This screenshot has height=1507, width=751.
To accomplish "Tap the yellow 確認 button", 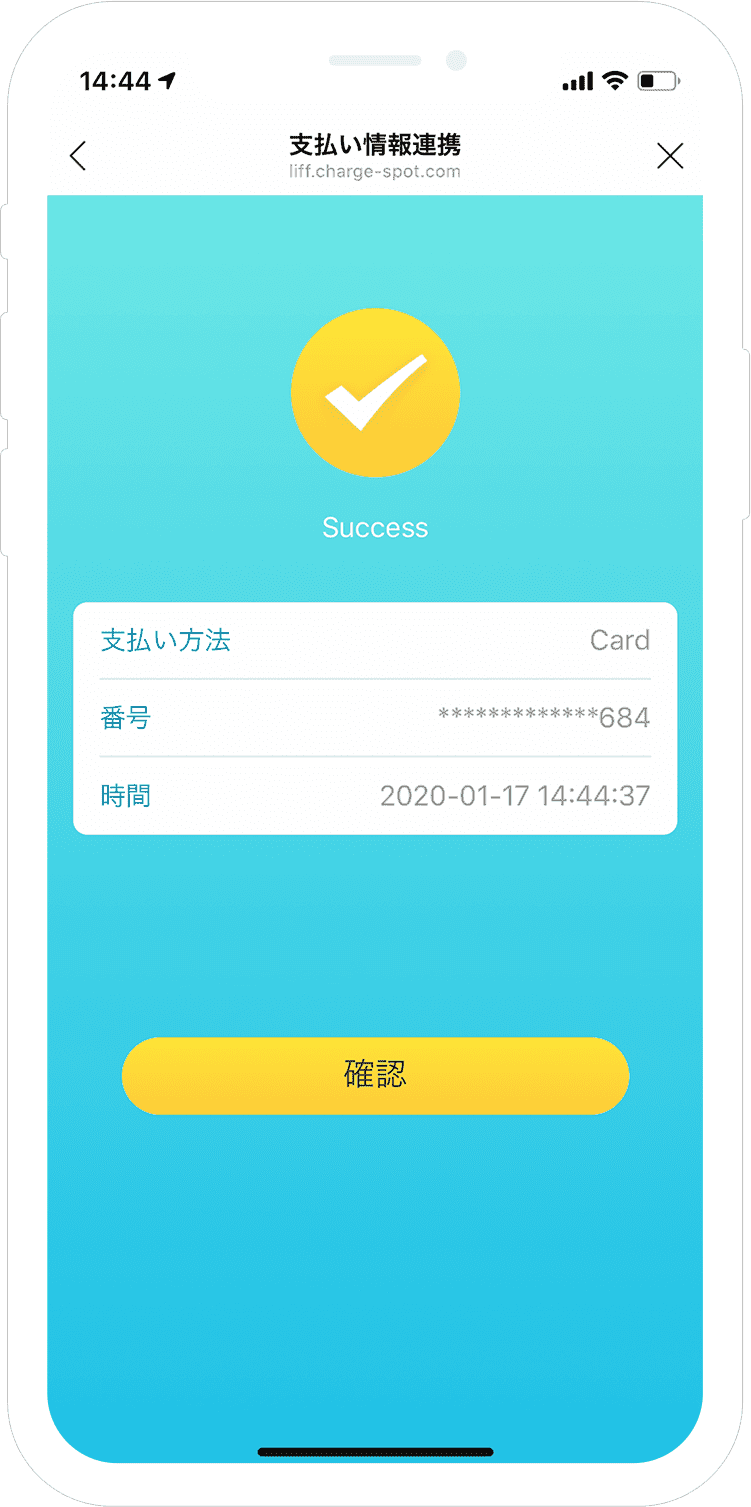I will pos(375,1076).
